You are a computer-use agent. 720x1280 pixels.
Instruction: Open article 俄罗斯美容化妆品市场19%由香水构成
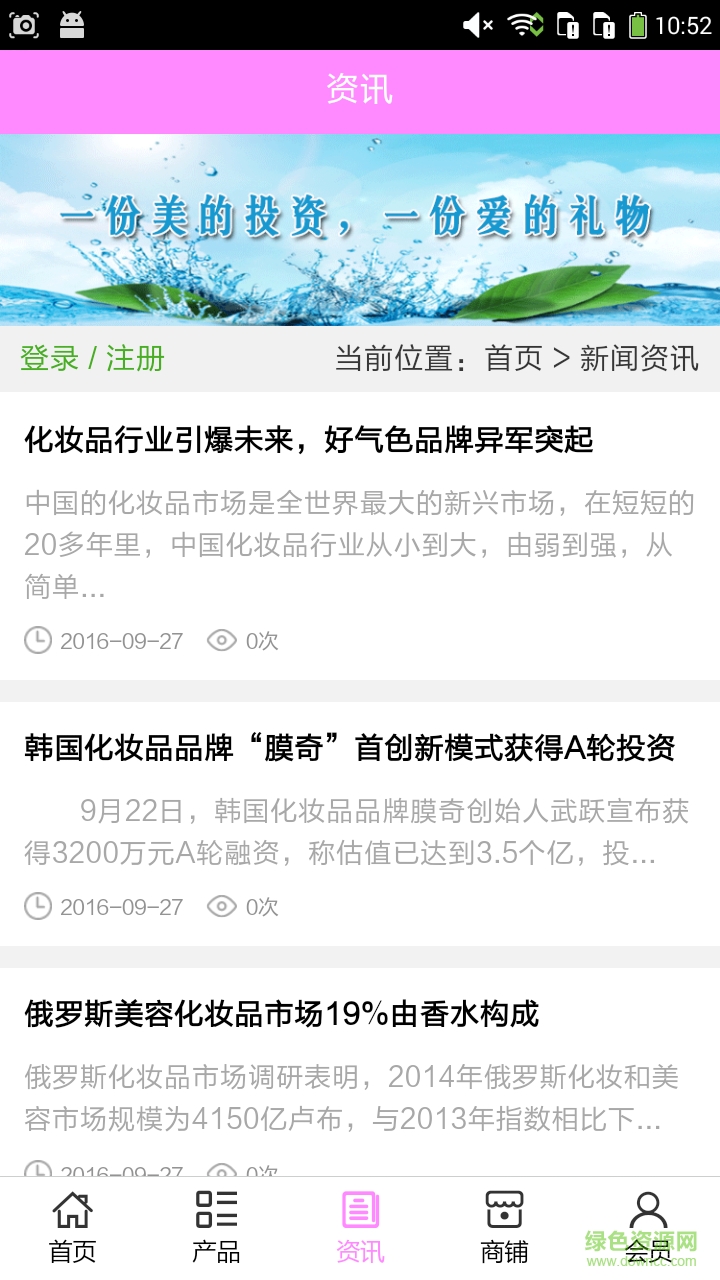click(x=282, y=1014)
